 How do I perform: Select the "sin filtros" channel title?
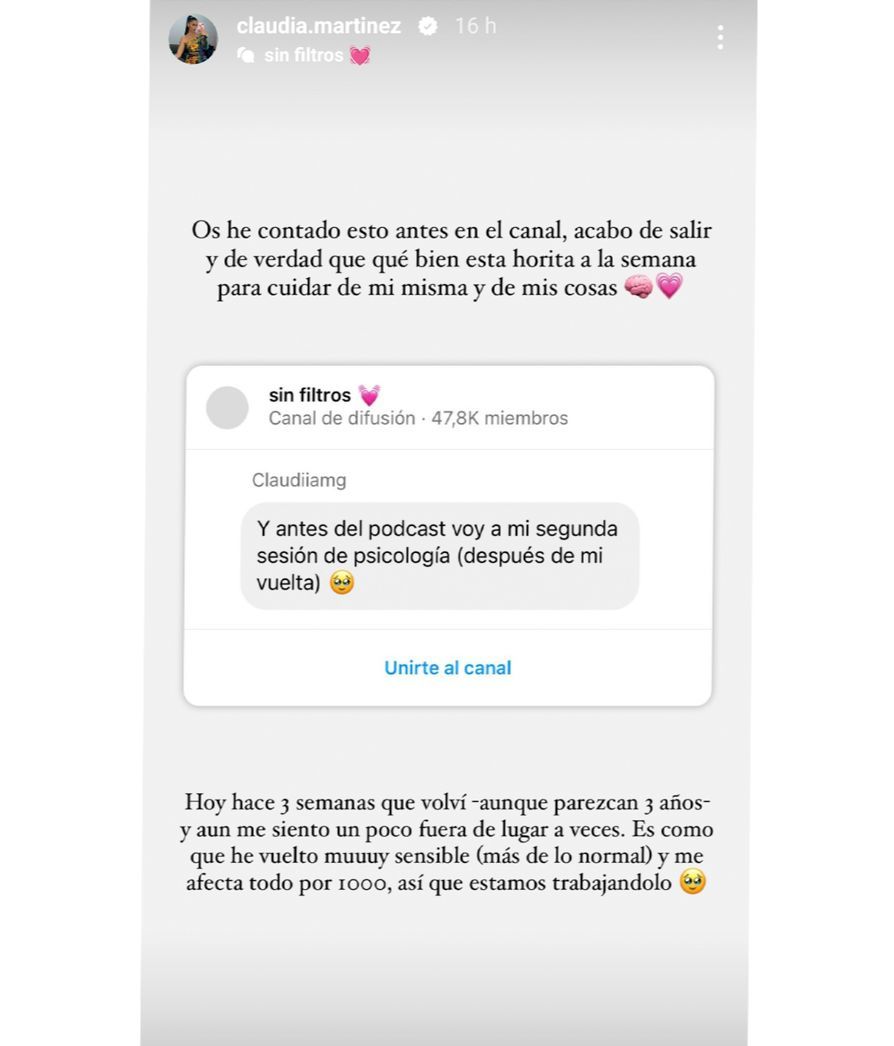click(310, 394)
